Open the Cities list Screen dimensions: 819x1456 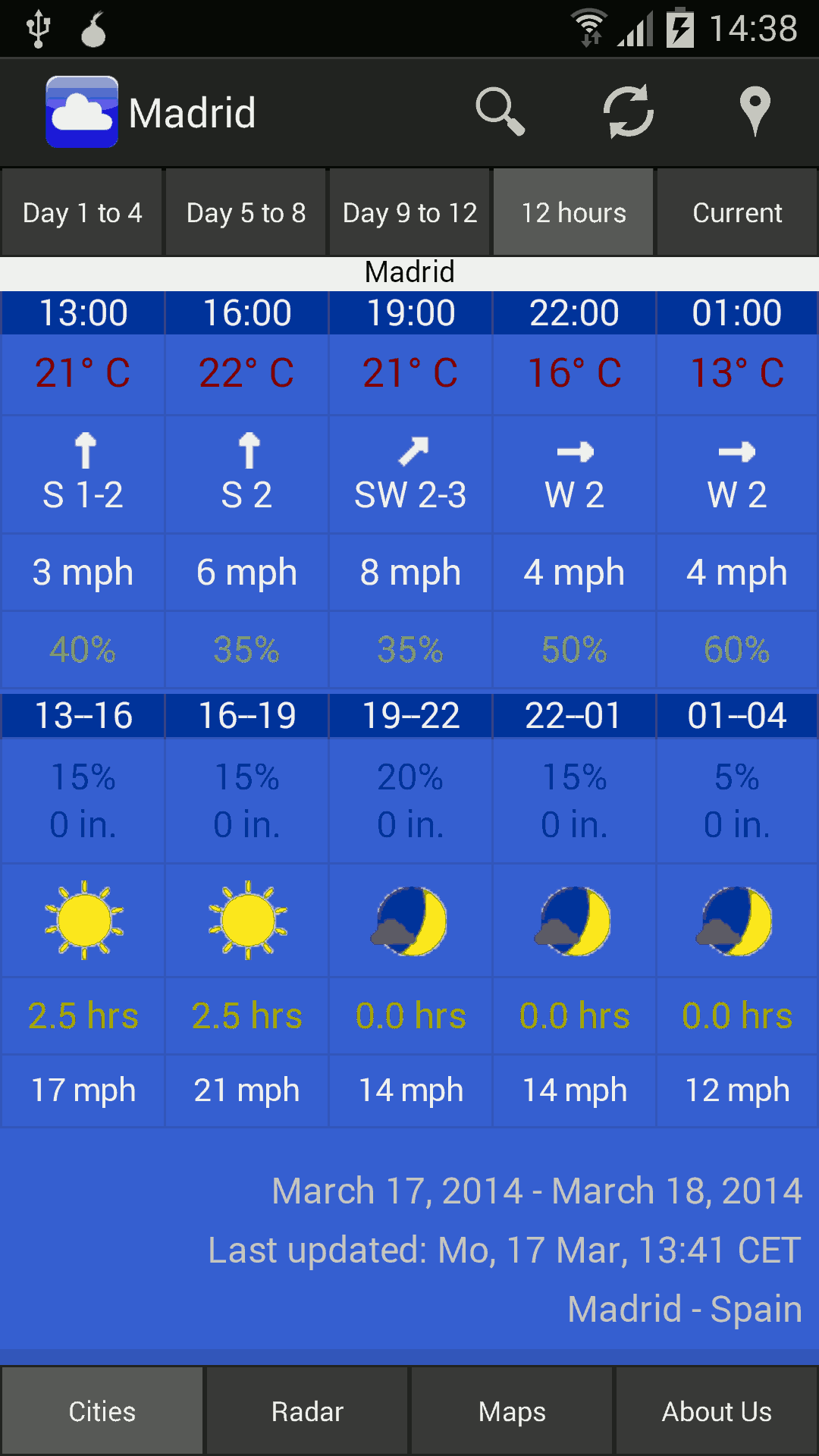pyautogui.click(x=102, y=1410)
